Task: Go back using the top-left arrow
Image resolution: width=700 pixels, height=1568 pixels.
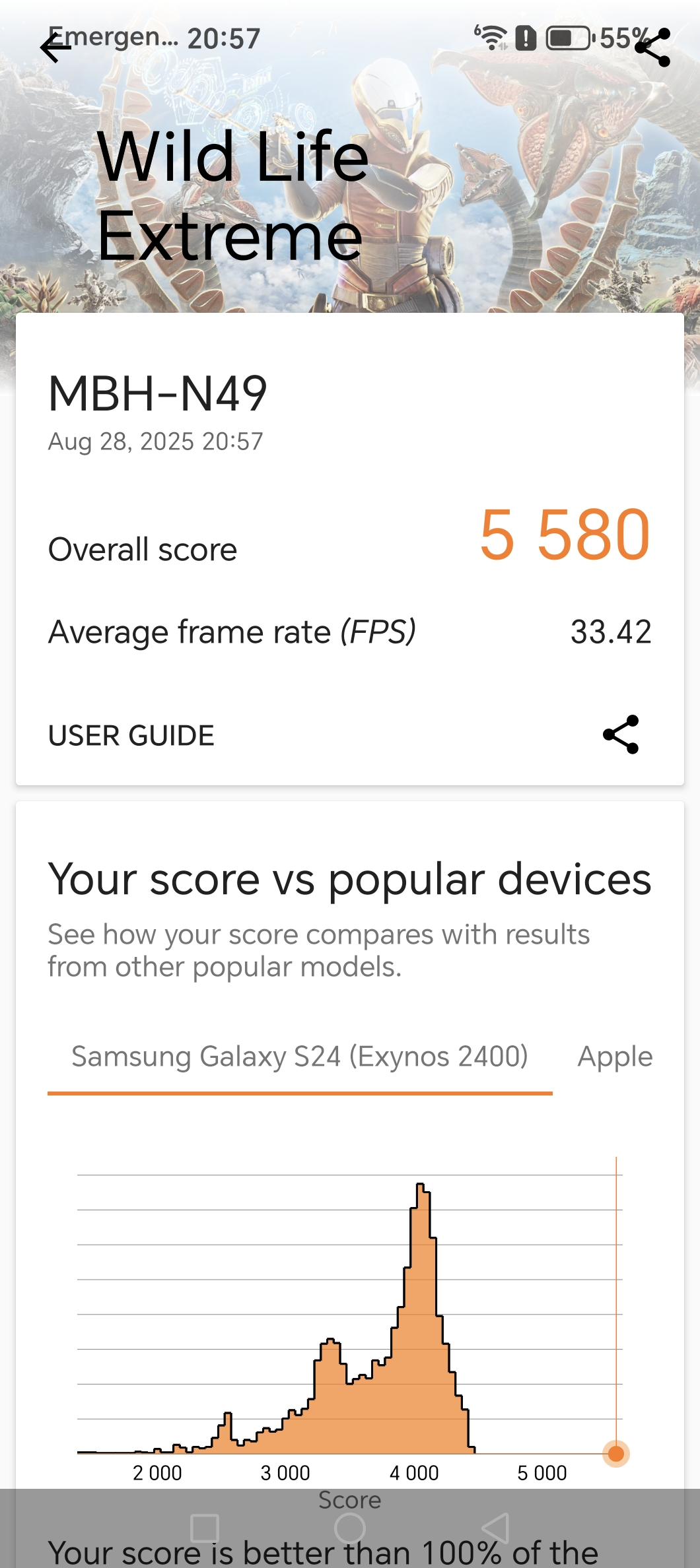Action: (55, 48)
